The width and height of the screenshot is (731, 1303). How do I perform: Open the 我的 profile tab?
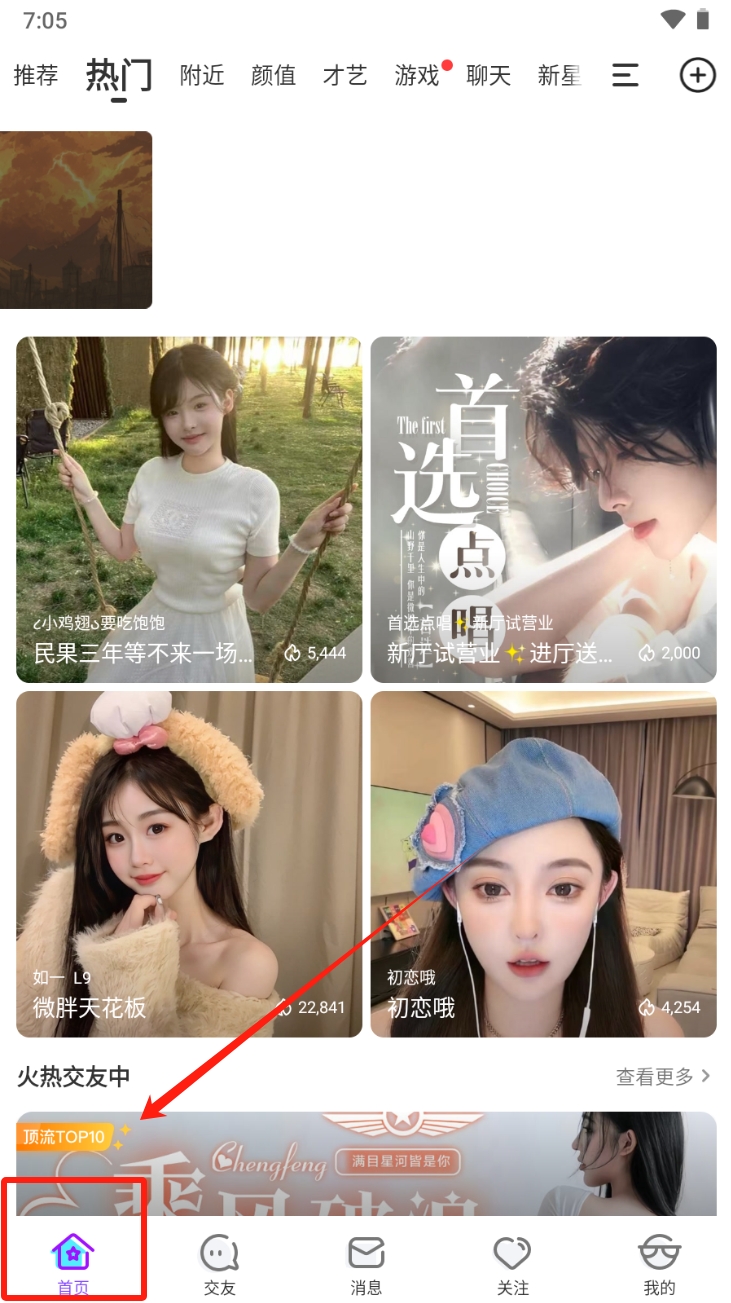(x=659, y=1264)
